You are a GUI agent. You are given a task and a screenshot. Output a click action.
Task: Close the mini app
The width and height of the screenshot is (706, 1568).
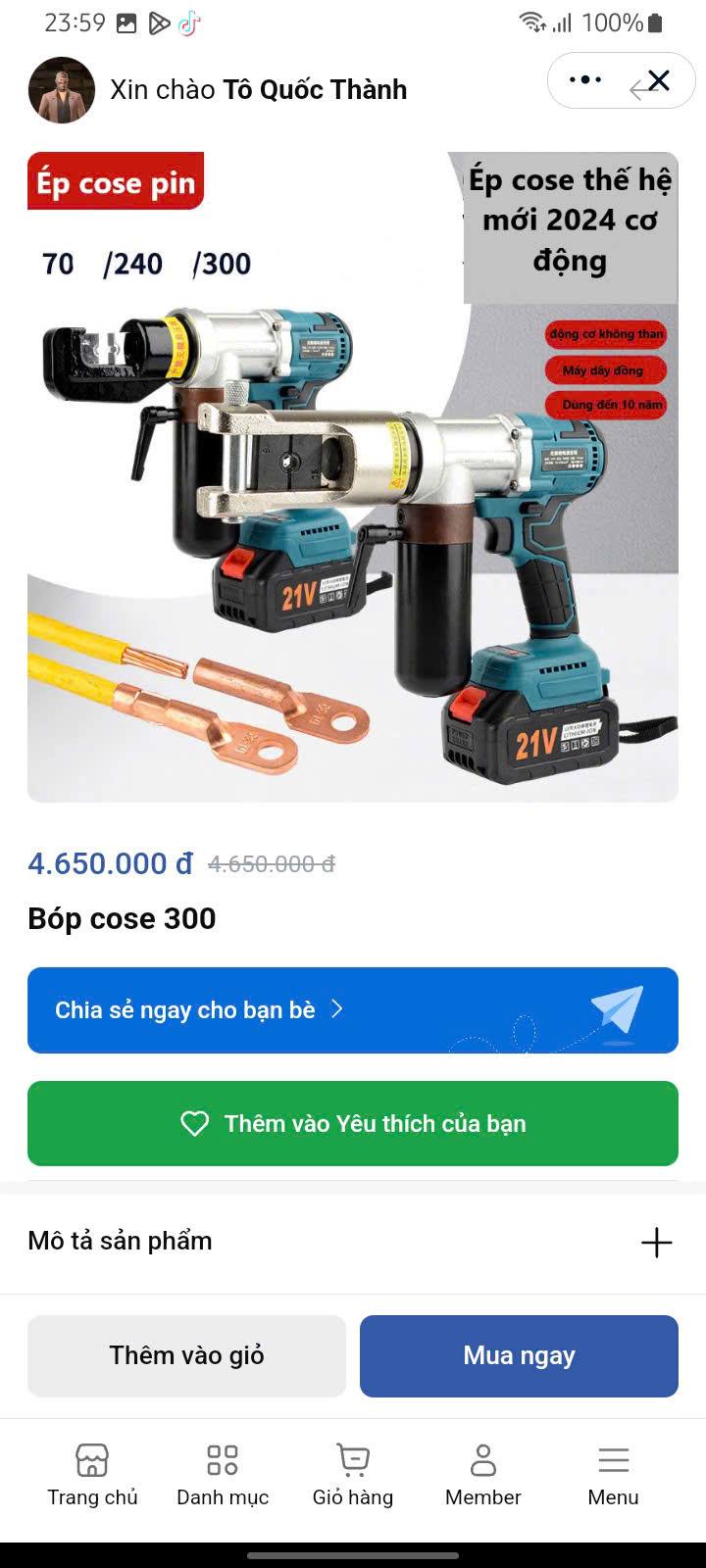click(x=658, y=80)
